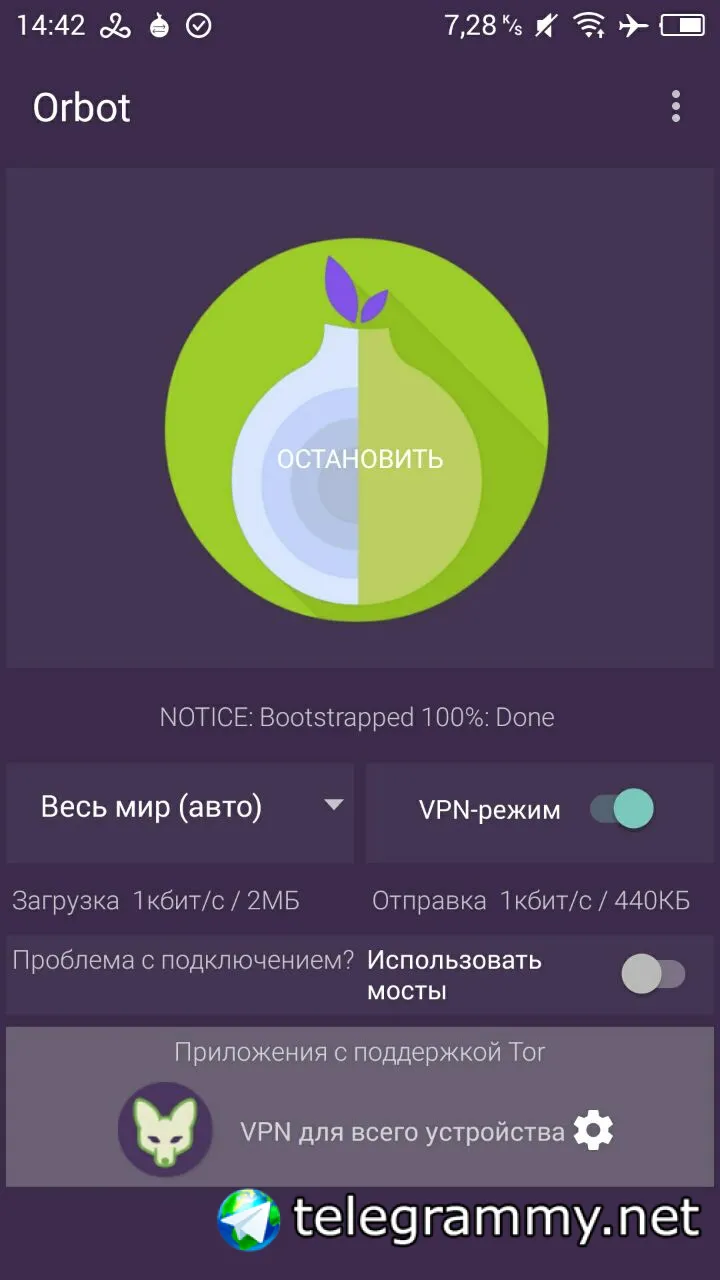
Task: Open the Orfox fox app icon
Action: [x=164, y=1129]
